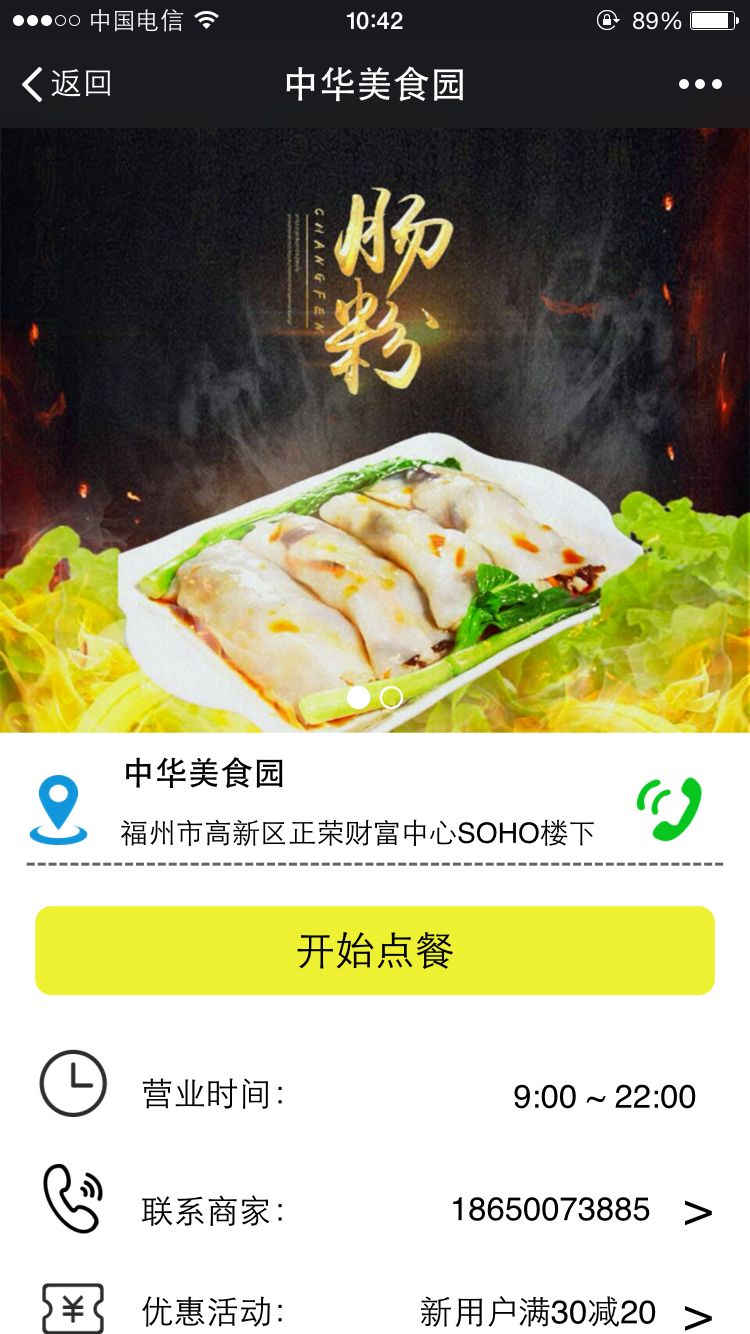Call the restaurant via green phone icon

coord(670,808)
